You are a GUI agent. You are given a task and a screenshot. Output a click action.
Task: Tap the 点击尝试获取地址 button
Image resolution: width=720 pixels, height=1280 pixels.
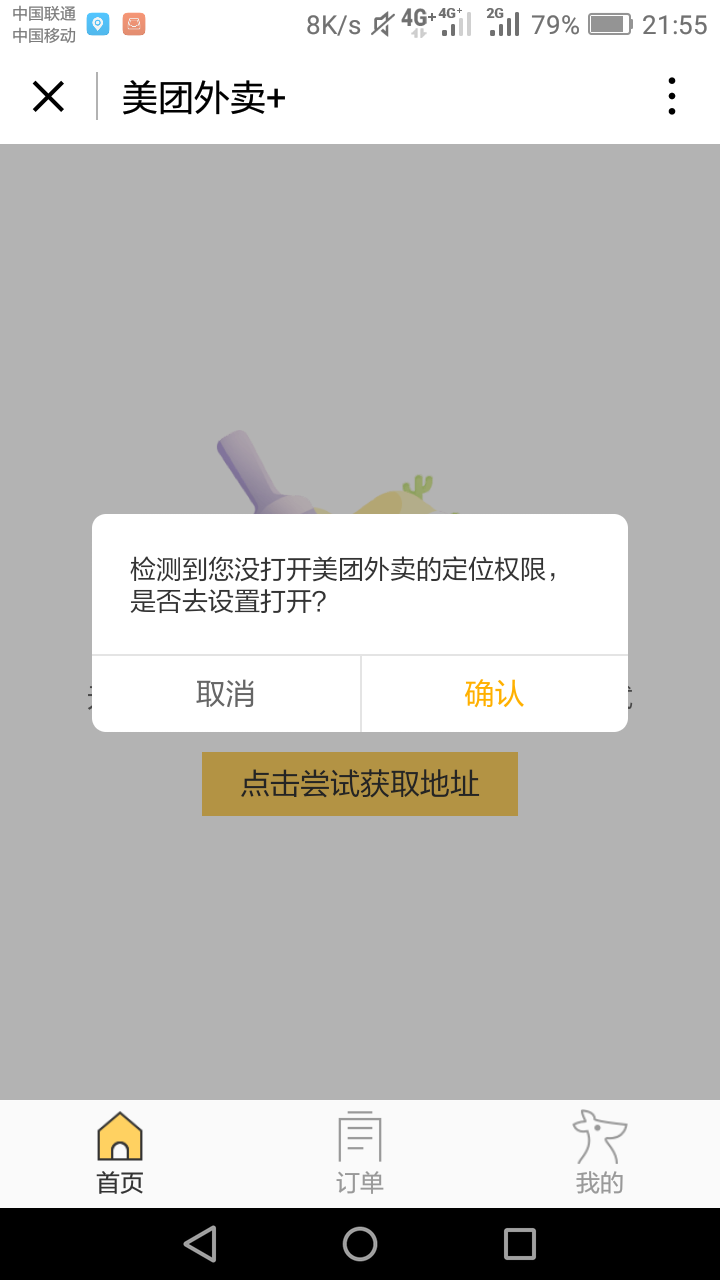click(360, 784)
